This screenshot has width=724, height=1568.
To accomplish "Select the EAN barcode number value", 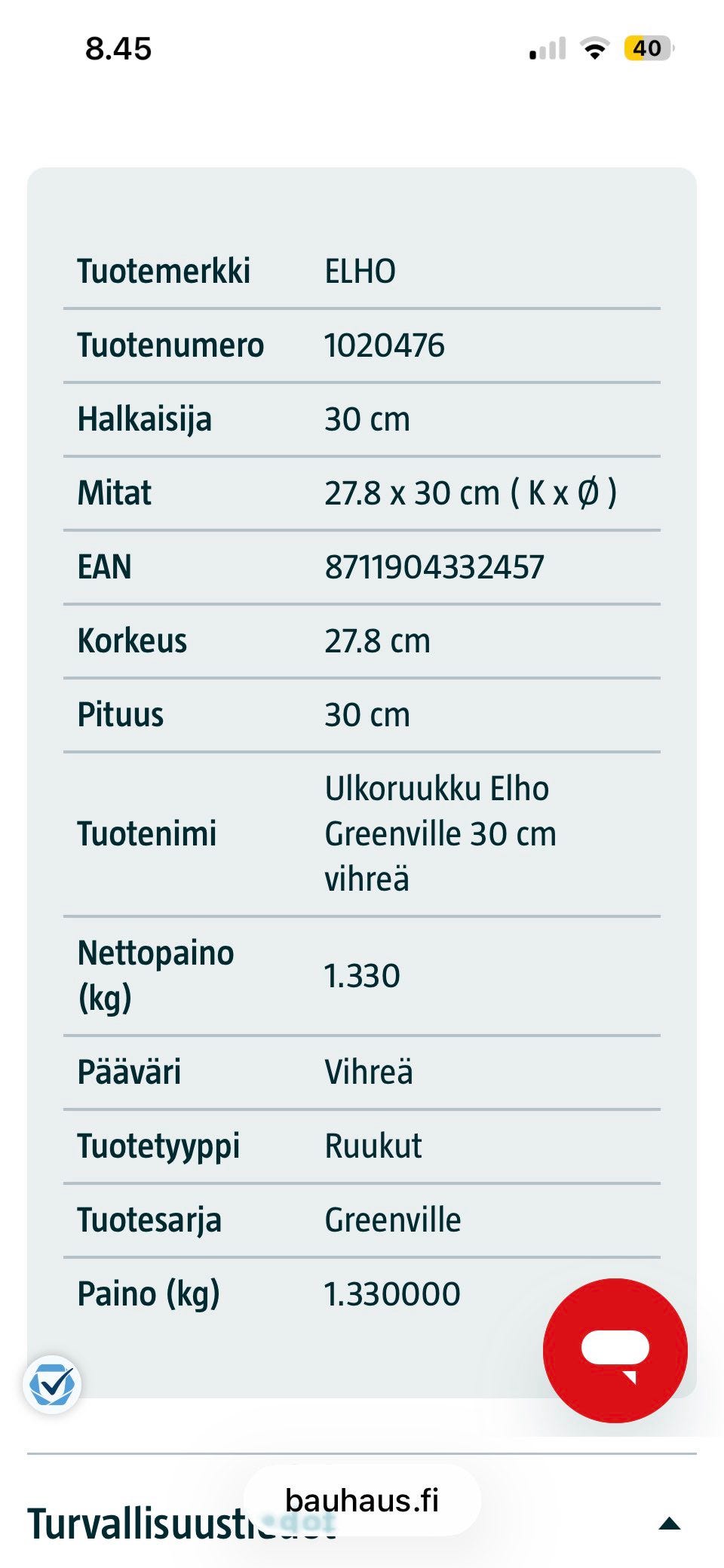I will click(x=435, y=566).
